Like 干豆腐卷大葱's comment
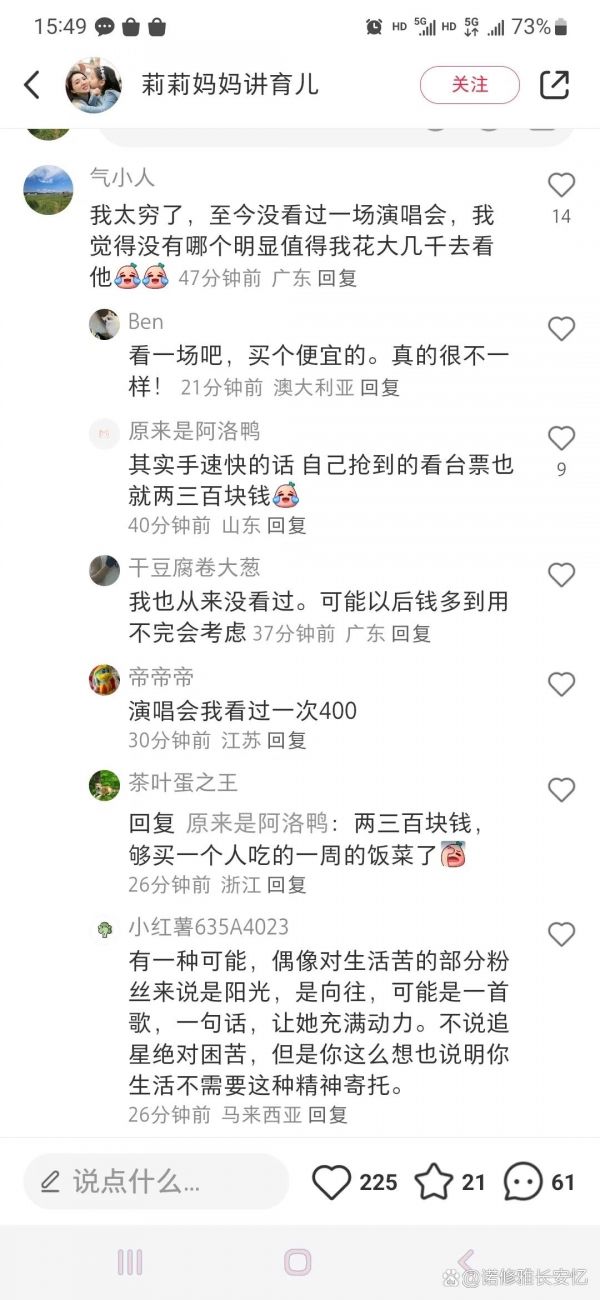 pos(561,575)
